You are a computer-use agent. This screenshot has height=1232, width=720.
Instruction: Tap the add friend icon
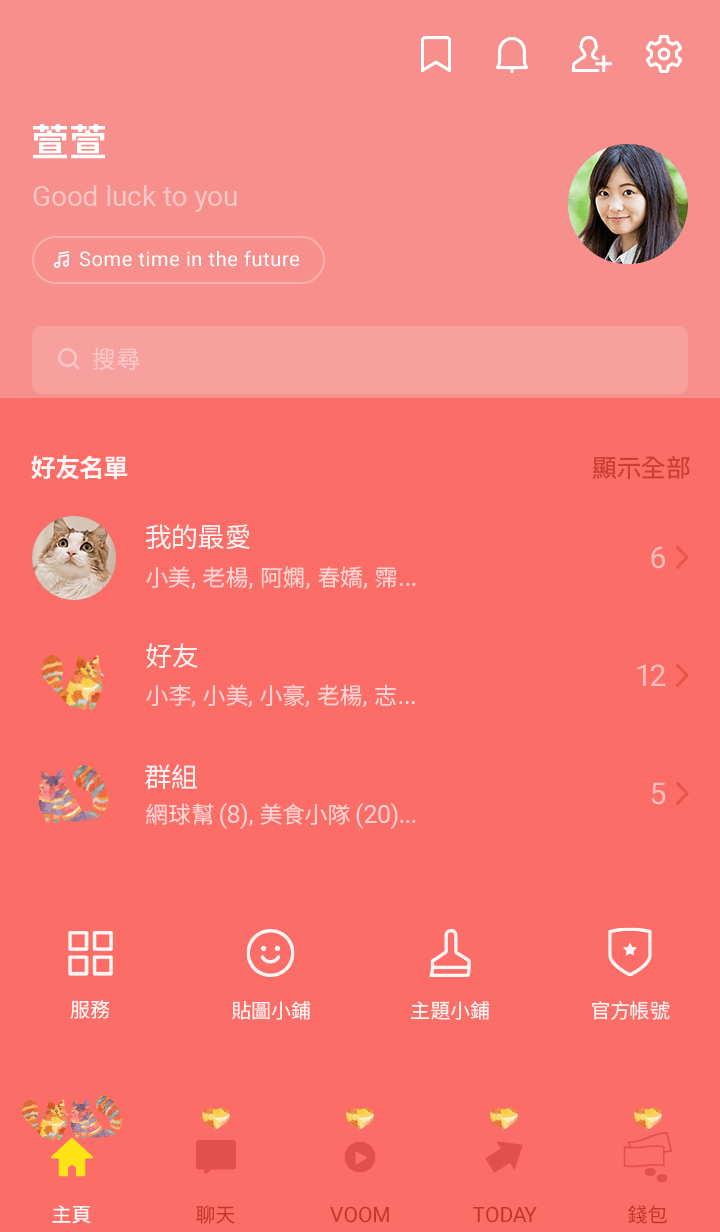click(590, 55)
